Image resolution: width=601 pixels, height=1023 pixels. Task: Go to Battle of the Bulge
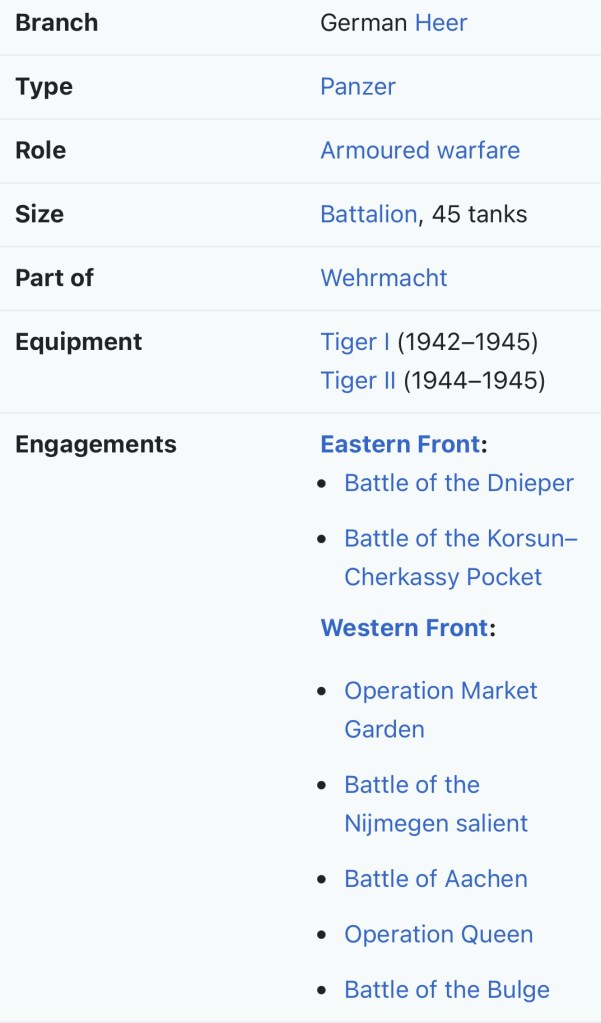point(446,991)
